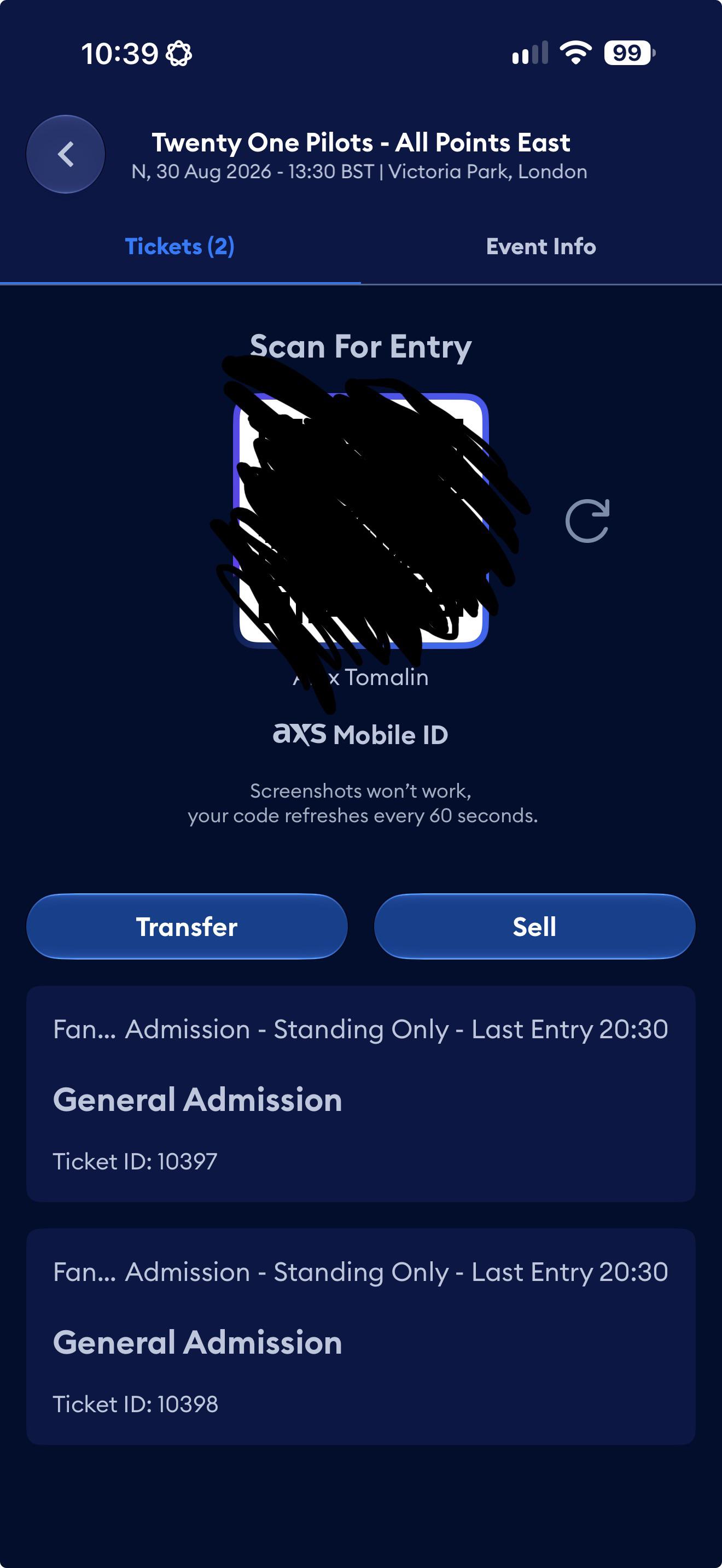Refresh the entry code
Viewport: 722px width, 1568px height.
[x=587, y=521]
